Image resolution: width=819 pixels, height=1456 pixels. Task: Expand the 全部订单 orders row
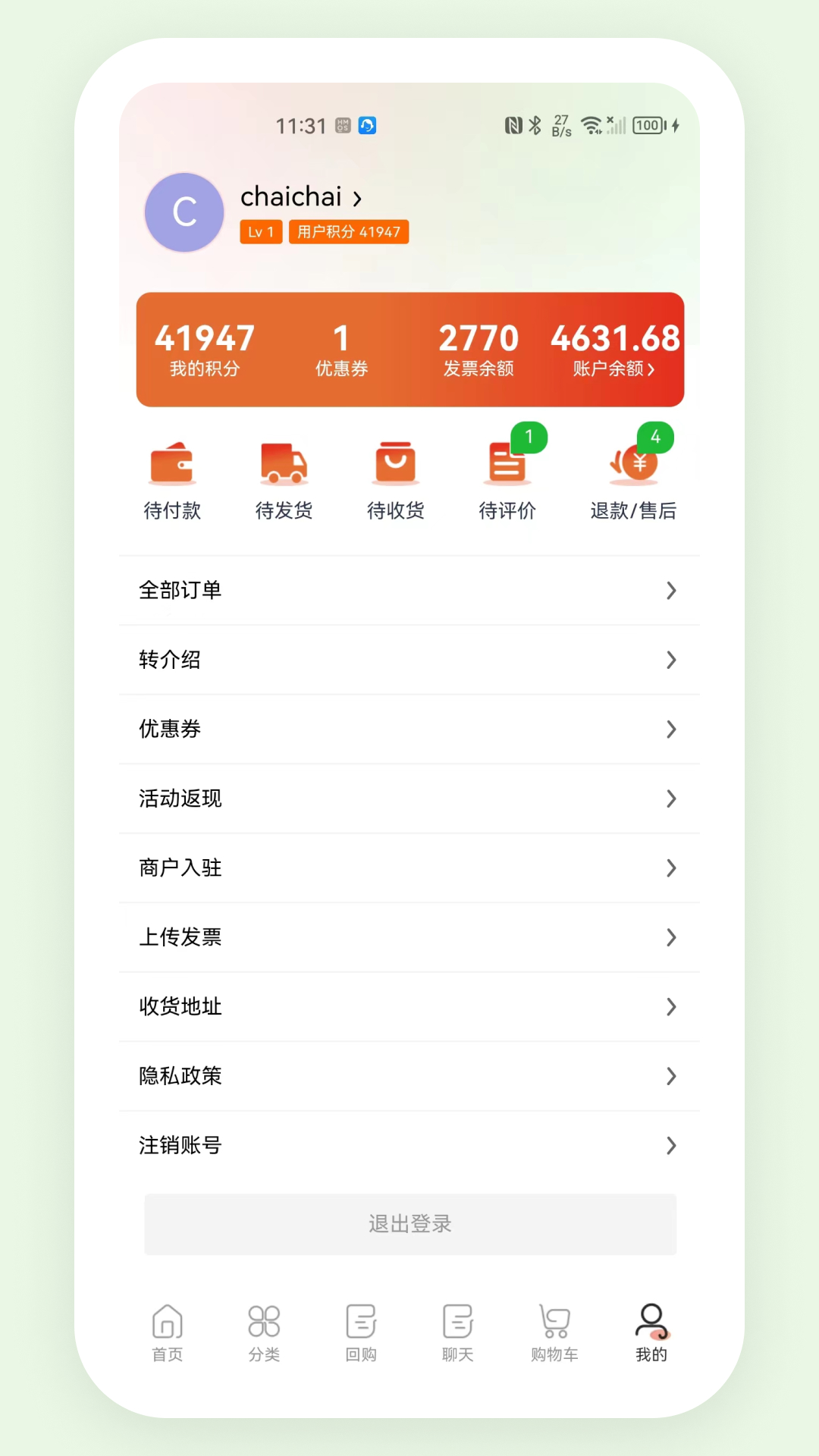(409, 591)
